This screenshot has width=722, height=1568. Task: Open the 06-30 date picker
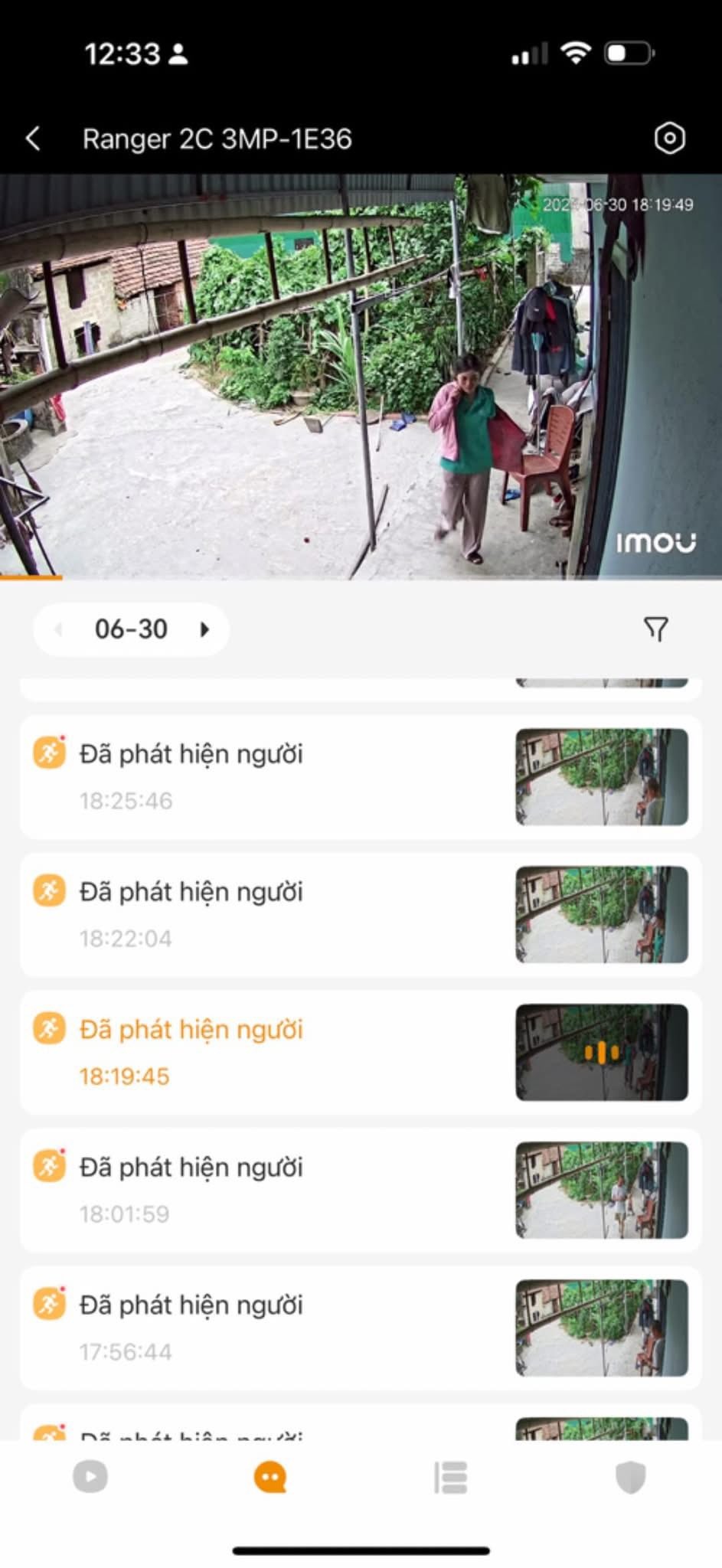point(131,629)
